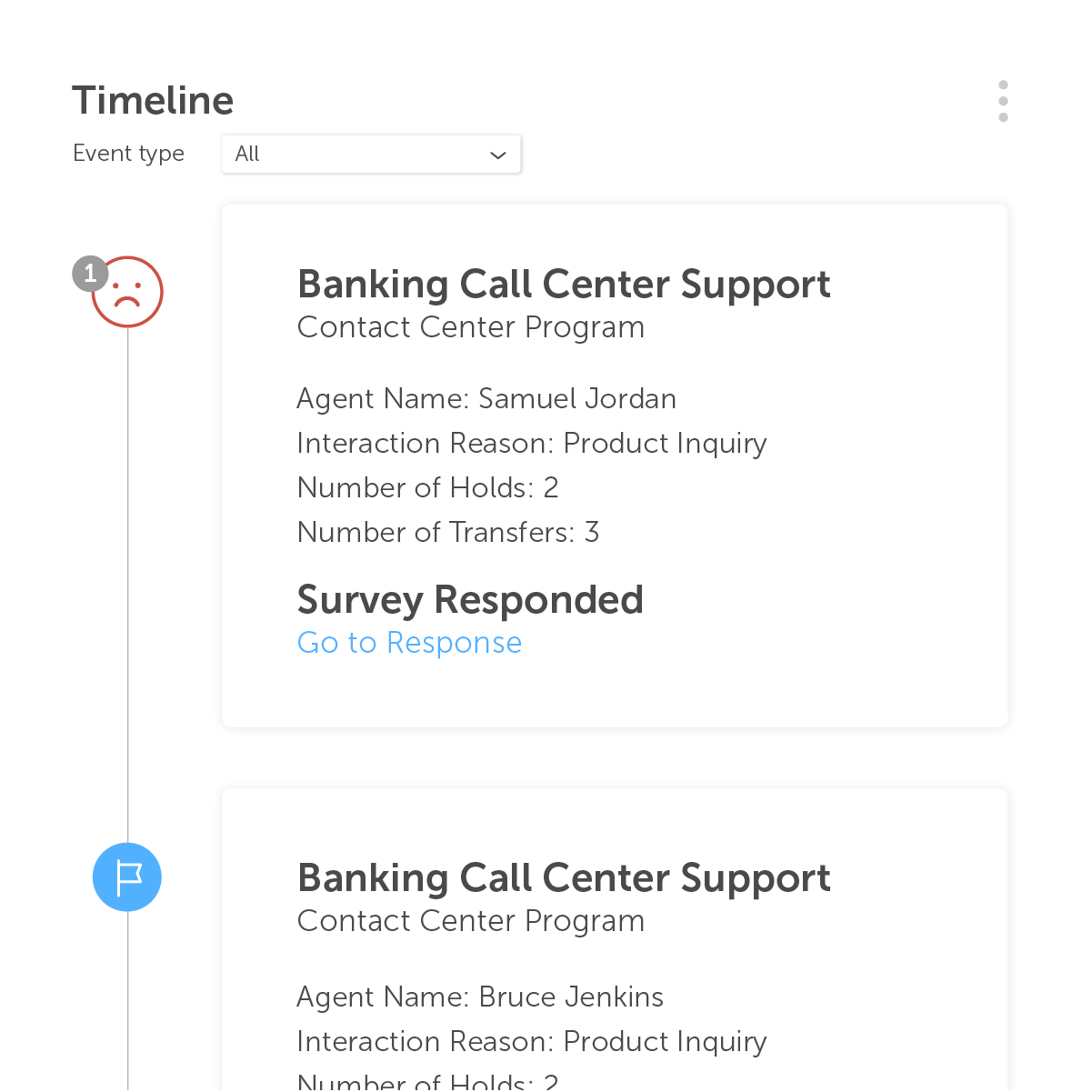Screen dimensions: 1092x1092
Task: Select the sad face survey timeline marker
Action: click(x=127, y=293)
